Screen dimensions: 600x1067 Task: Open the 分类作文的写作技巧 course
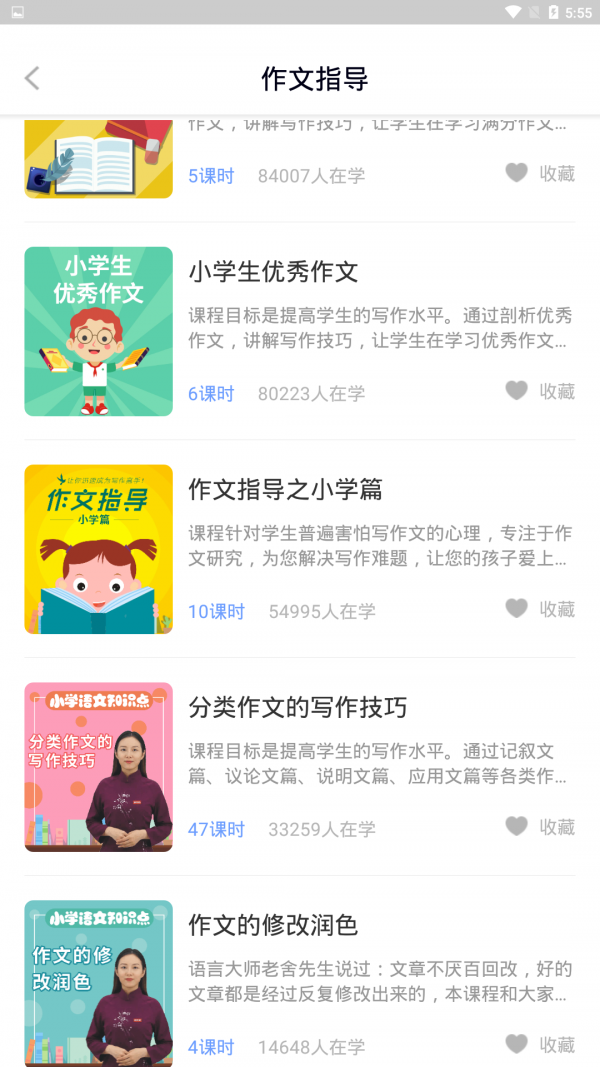(297, 708)
